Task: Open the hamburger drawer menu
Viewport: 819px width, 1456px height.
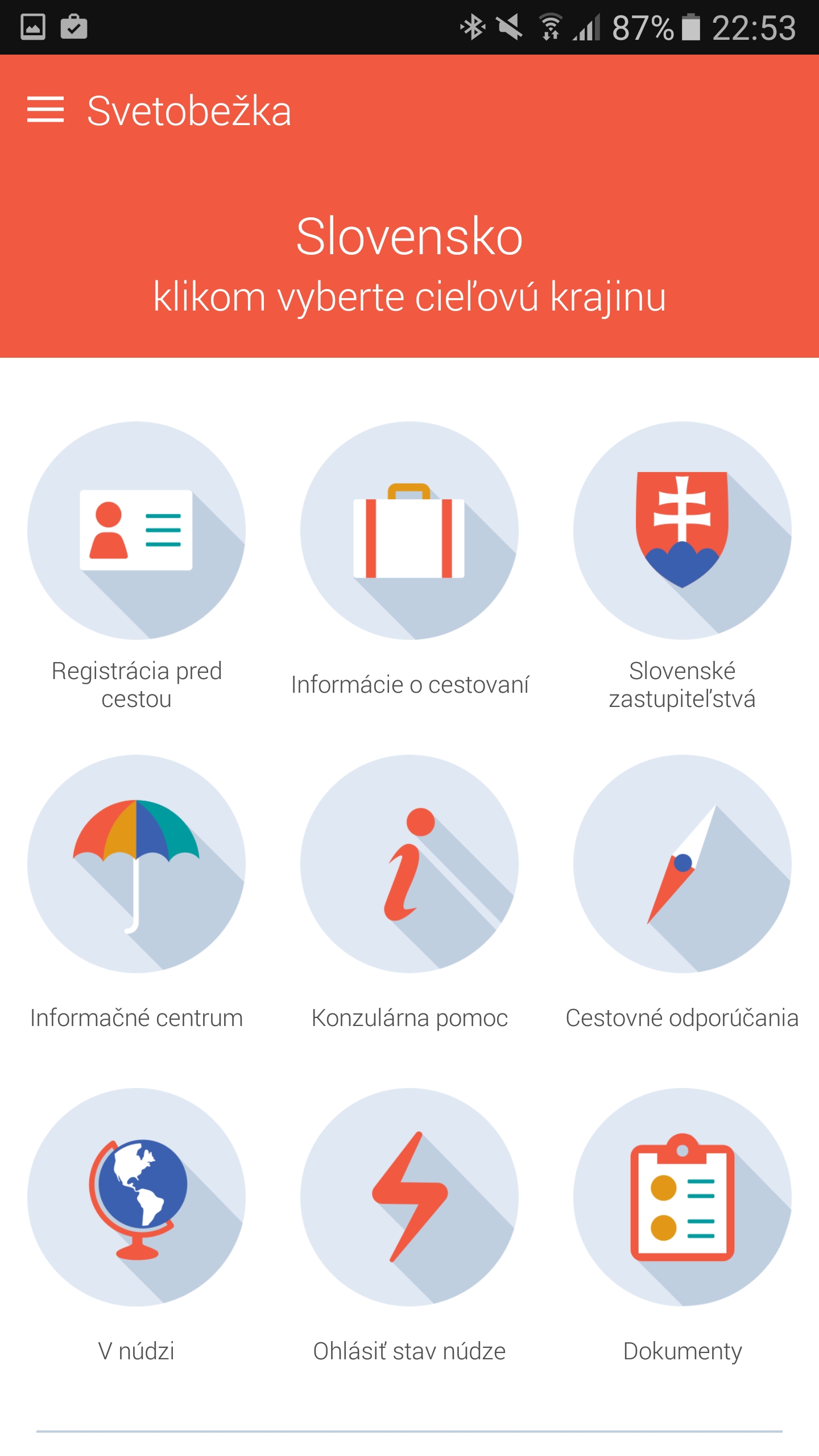Action: tap(45, 110)
